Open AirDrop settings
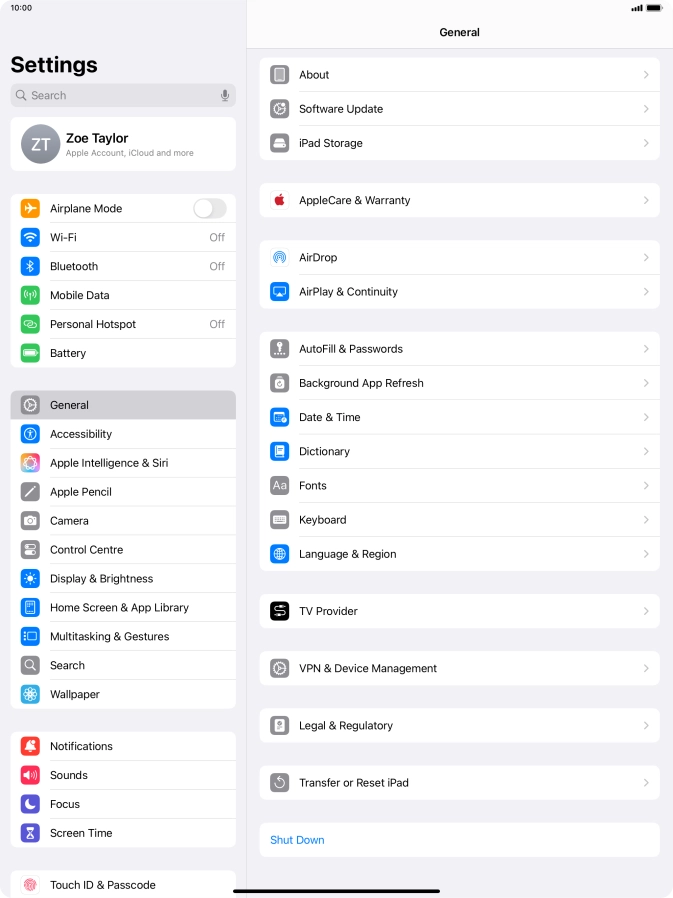 [459, 257]
